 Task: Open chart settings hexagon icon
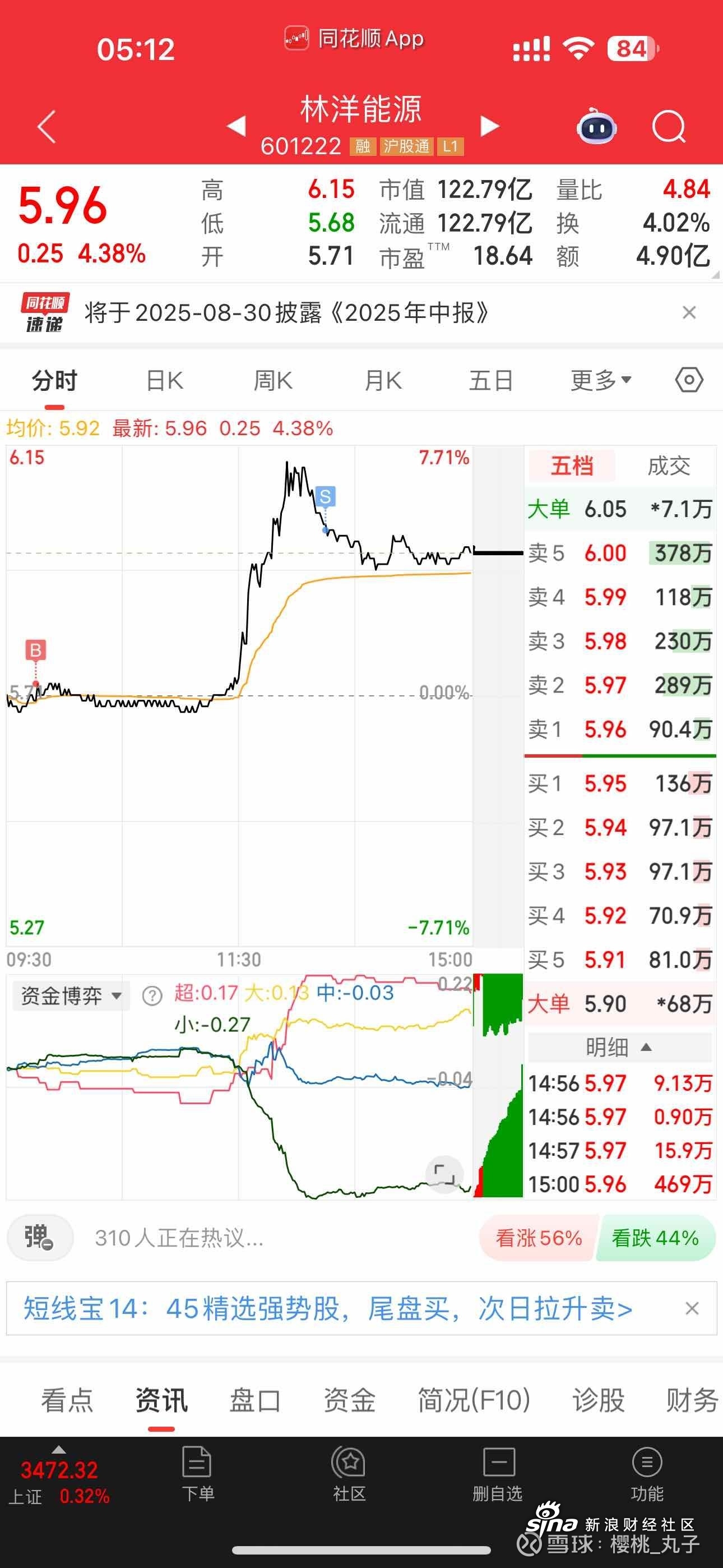pos(689,380)
